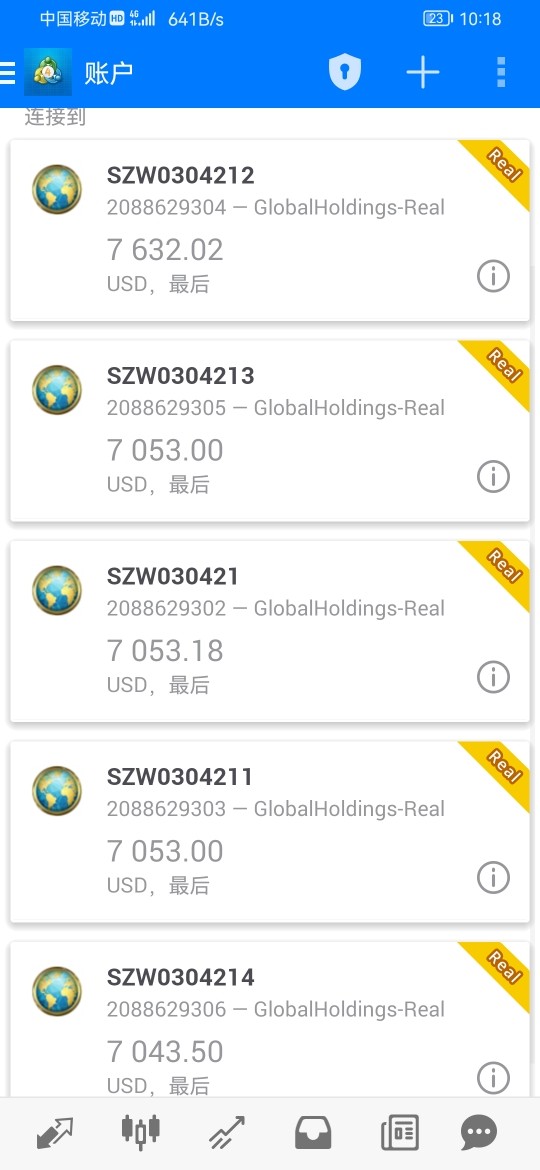The image size is (540, 1170).
Task: Open the shield security icon
Action: pyautogui.click(x=345, y=72)
